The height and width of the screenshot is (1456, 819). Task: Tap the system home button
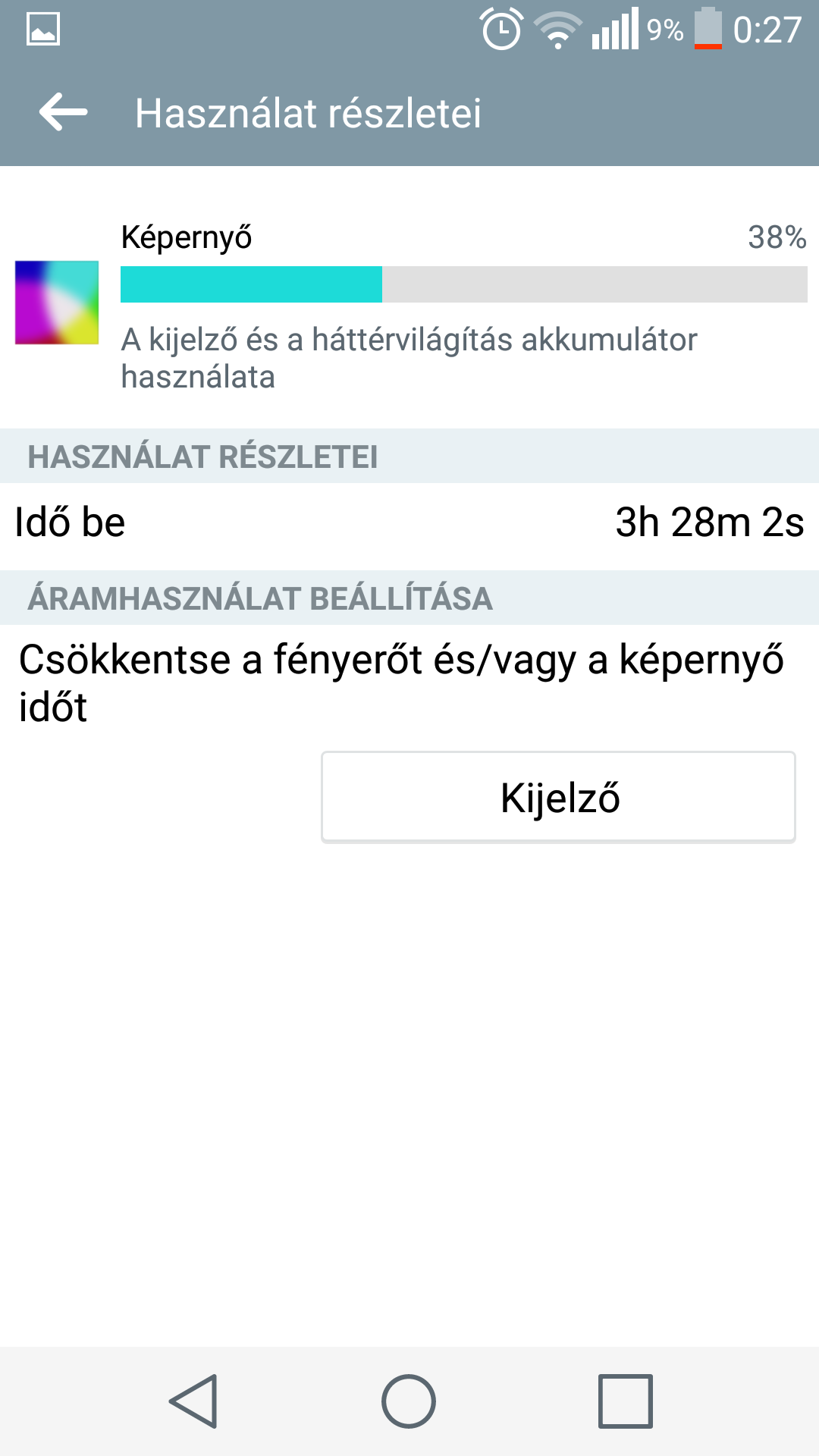[x=409, y=1401]
